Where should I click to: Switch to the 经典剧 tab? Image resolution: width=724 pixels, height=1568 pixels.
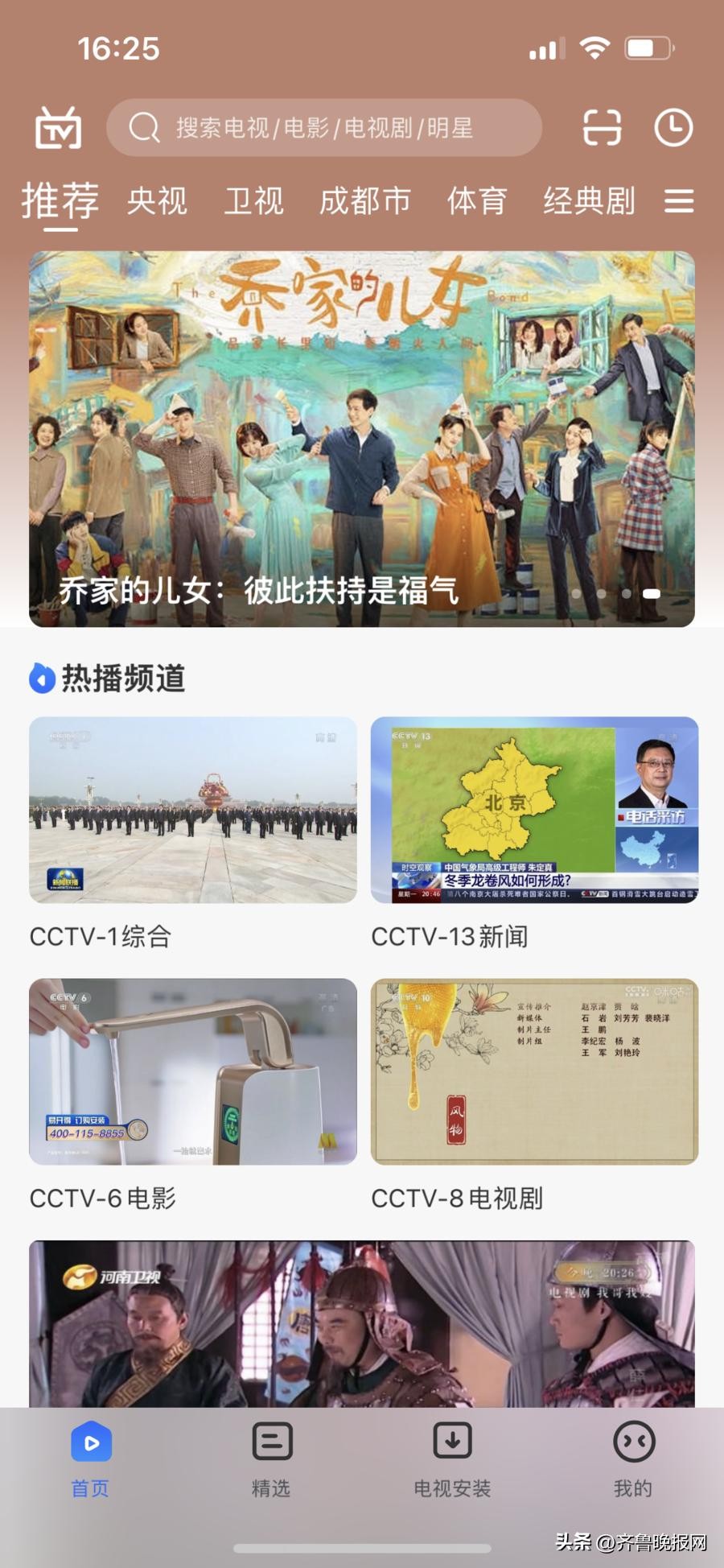[589, 201]
